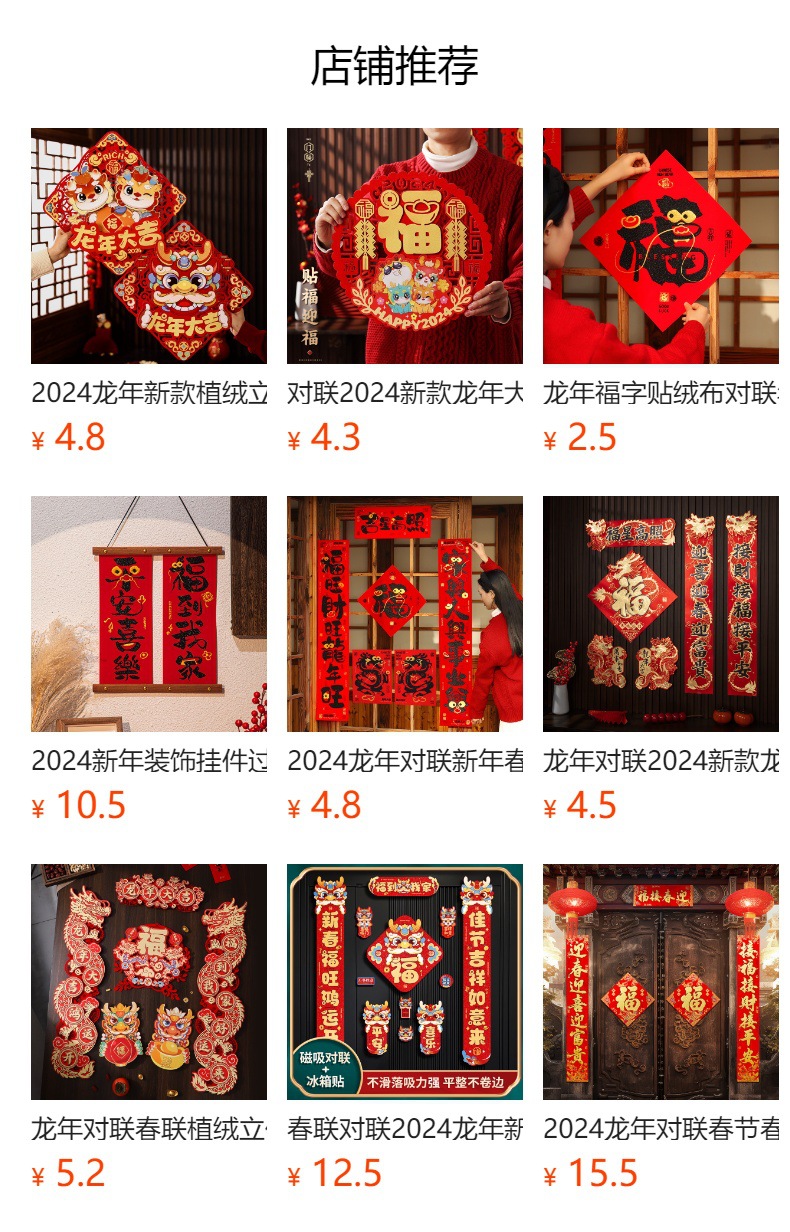Open the 2024龙年新款植绒立 product priced ¥4.8
Image resolution: width=790 pixels, height=1232 pixels.
click(149, 246)
